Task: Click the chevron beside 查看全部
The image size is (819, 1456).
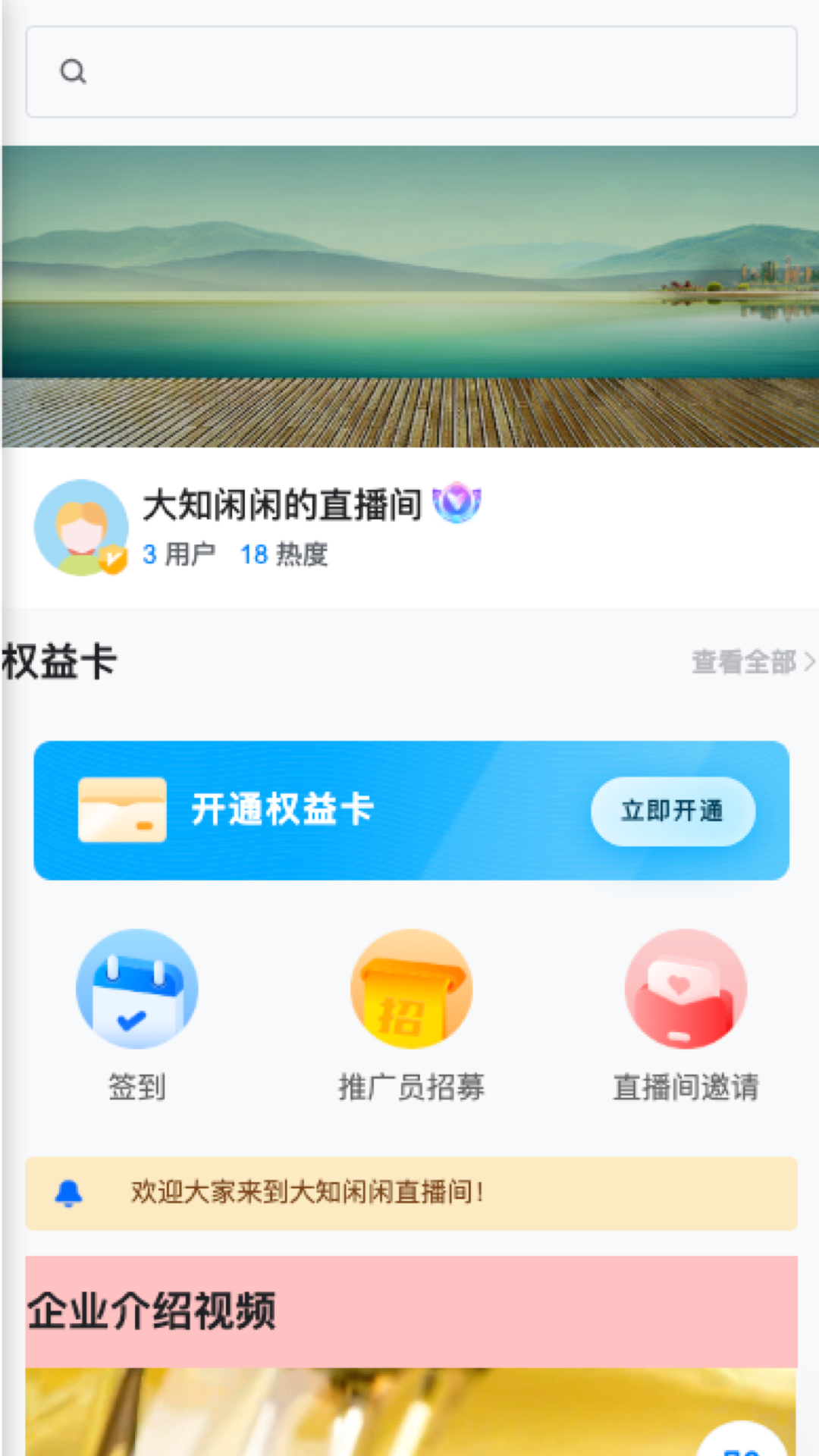Action: (x=810, y=662)
